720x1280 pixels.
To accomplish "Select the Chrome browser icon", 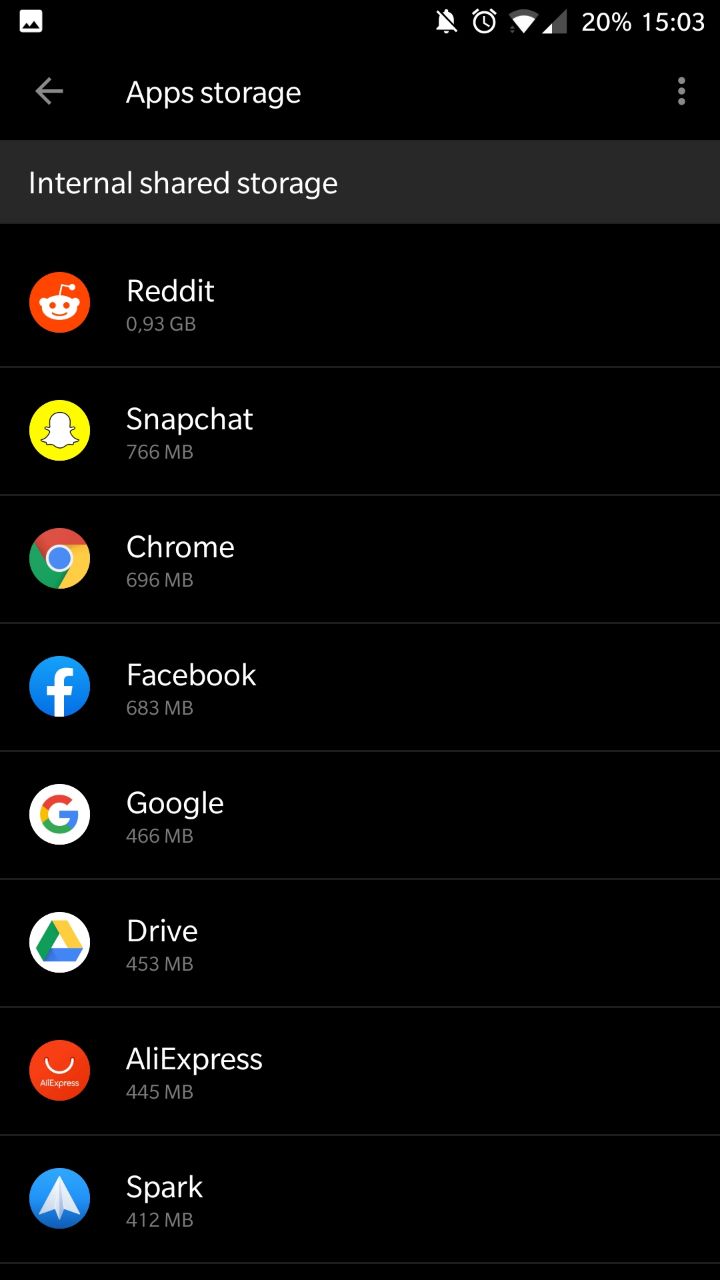I will (x=59, y=558).
